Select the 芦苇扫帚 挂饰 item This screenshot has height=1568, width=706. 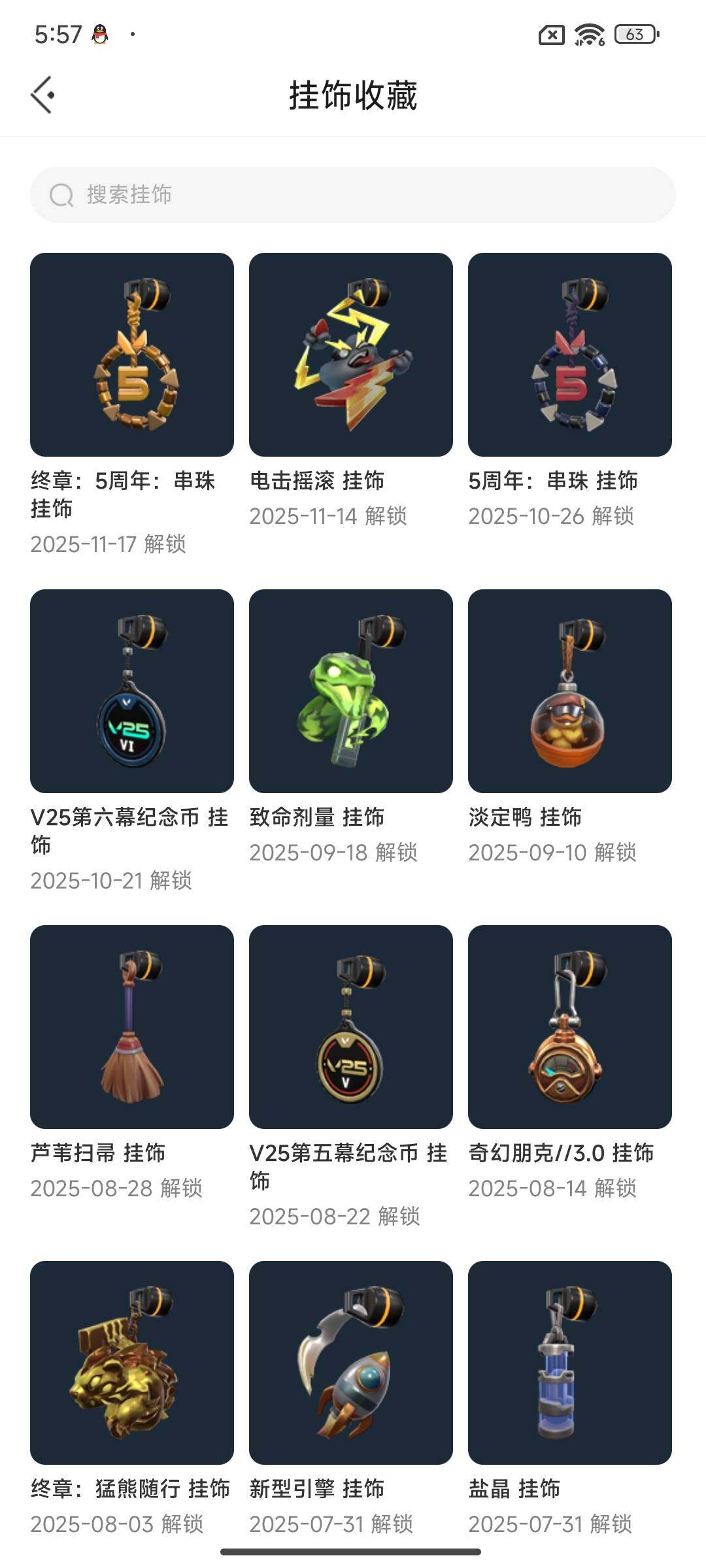pyautogui.click(x=132, y=1027)
